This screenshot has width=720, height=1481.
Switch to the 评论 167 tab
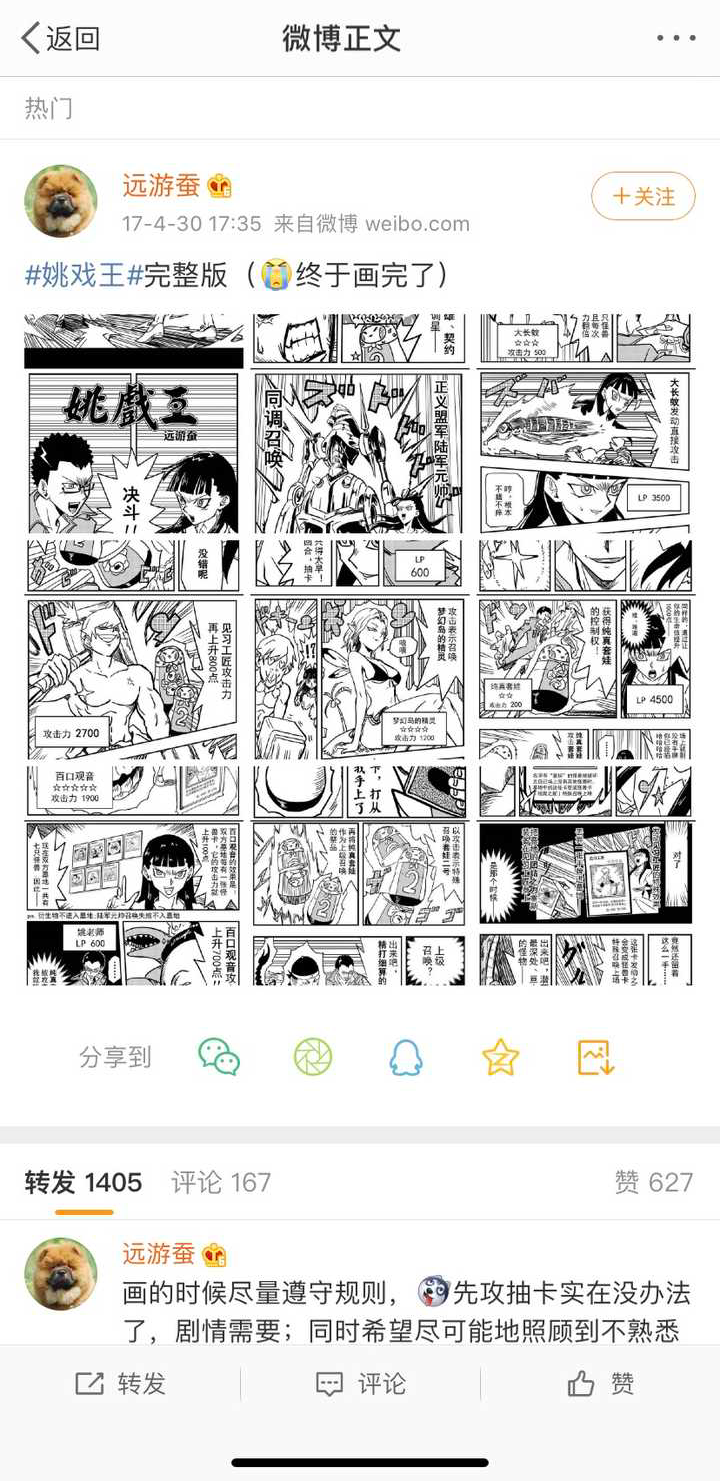point(221,1183)
